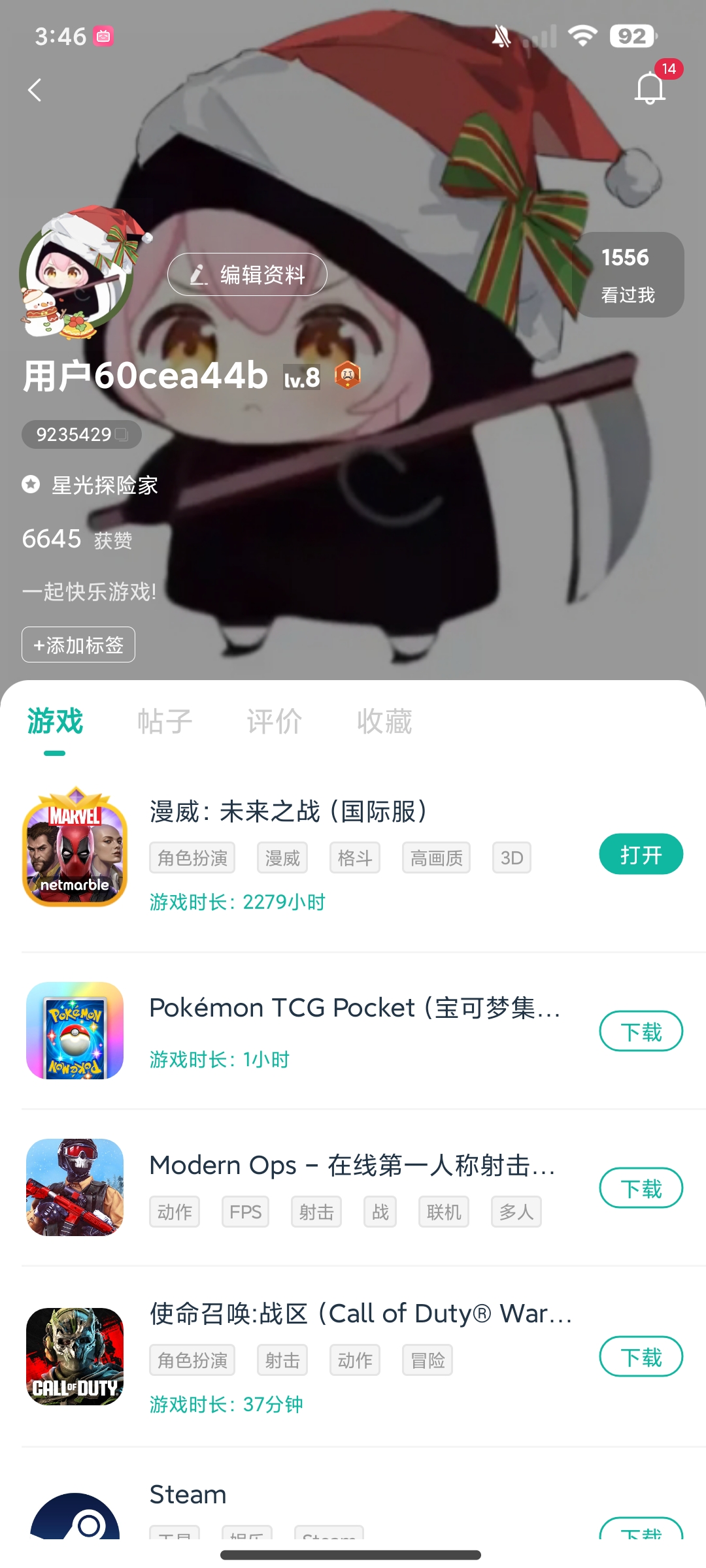Tap the 编辑资料 edit profile button
Screen dimensions: 706x1568
[247, 274]
